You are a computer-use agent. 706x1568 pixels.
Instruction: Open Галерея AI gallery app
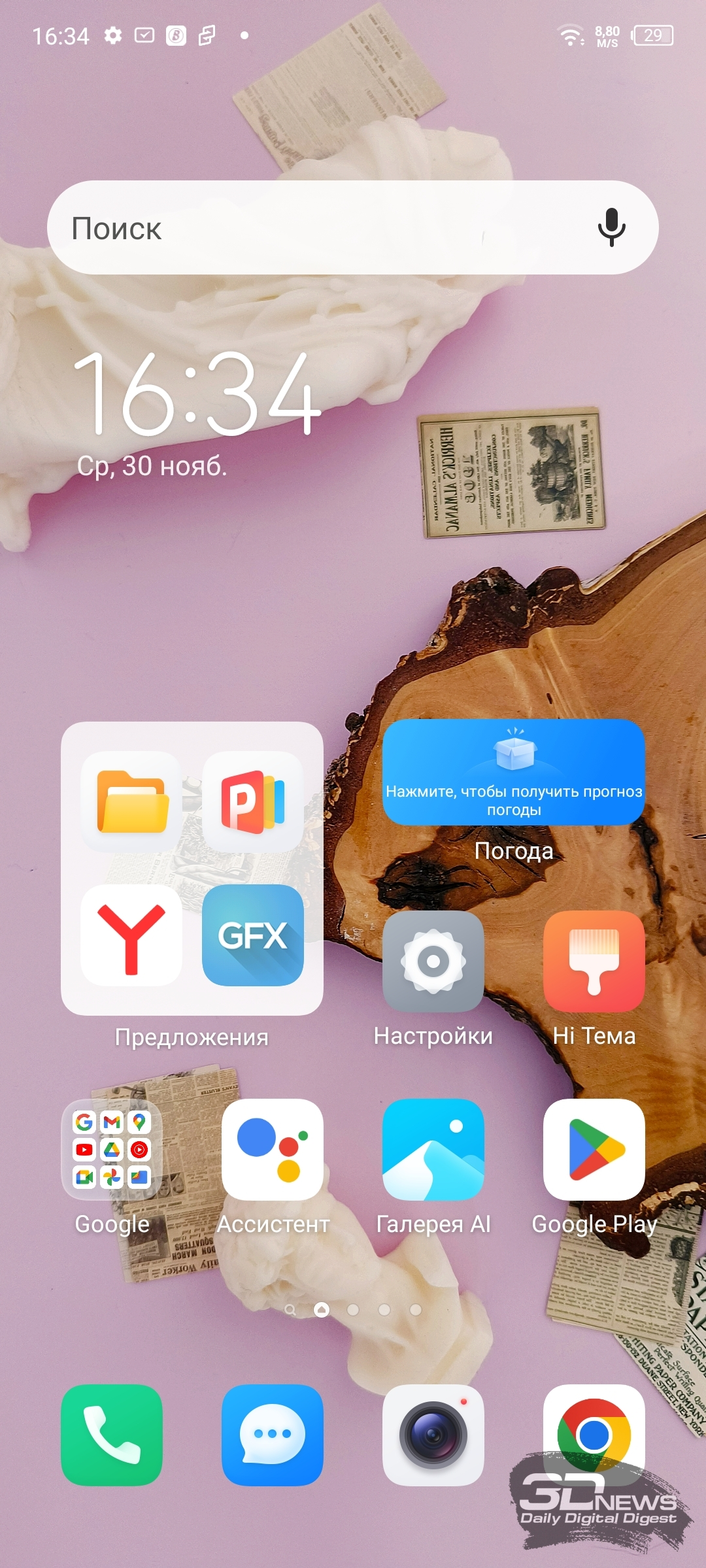(x=433, y=1149)
